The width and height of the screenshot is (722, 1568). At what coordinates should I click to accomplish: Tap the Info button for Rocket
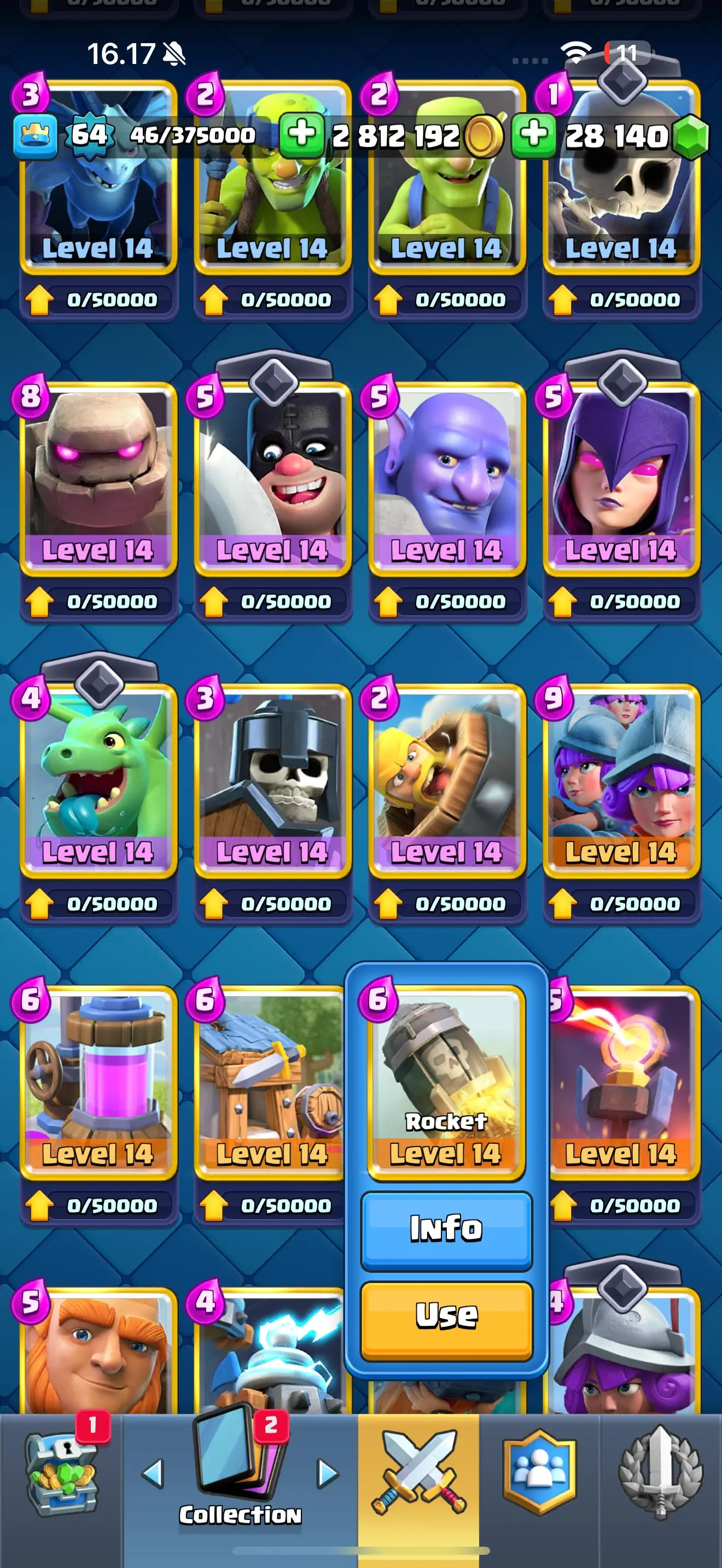point(446,1230)
